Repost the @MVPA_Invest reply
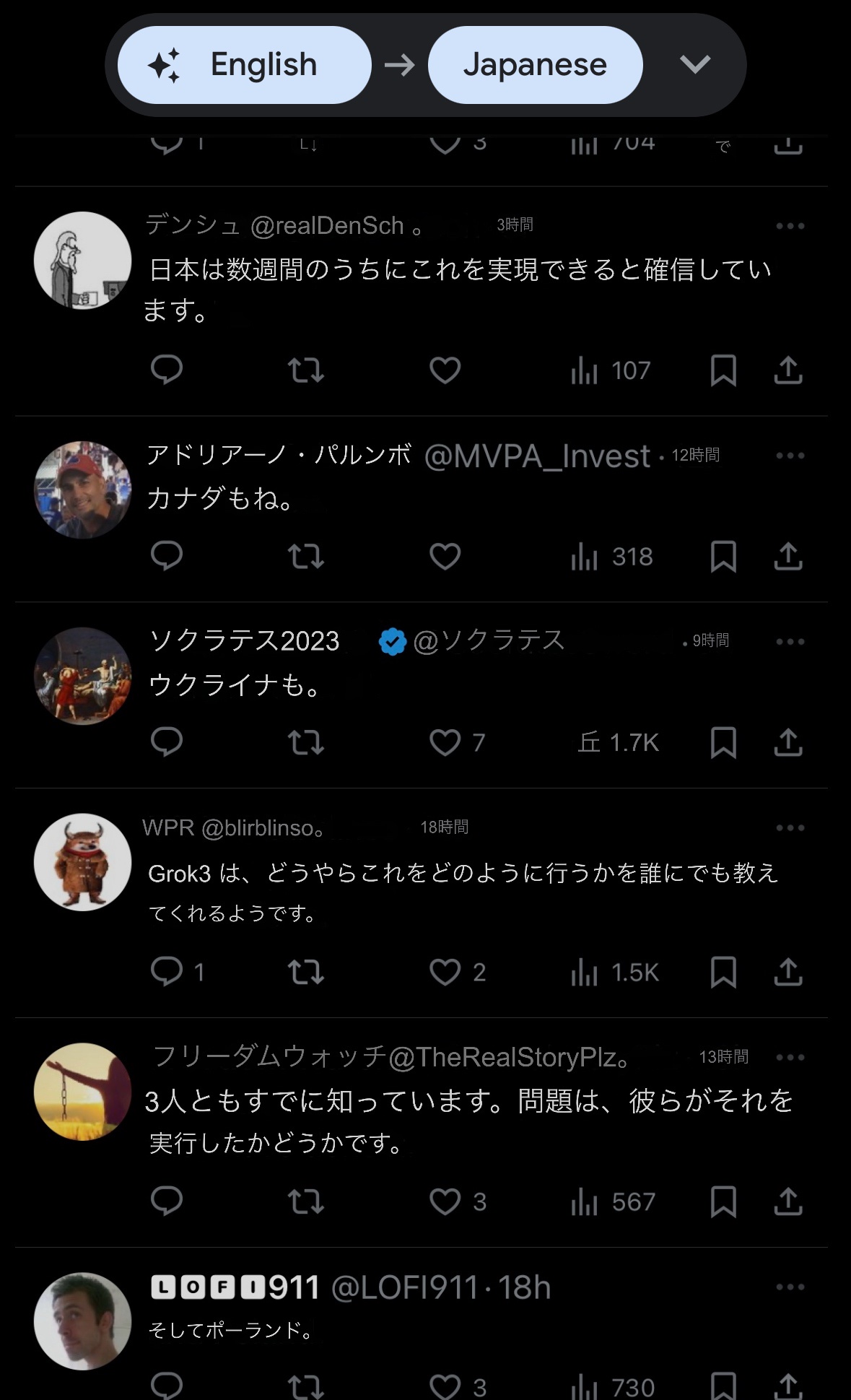 point(305,557)
